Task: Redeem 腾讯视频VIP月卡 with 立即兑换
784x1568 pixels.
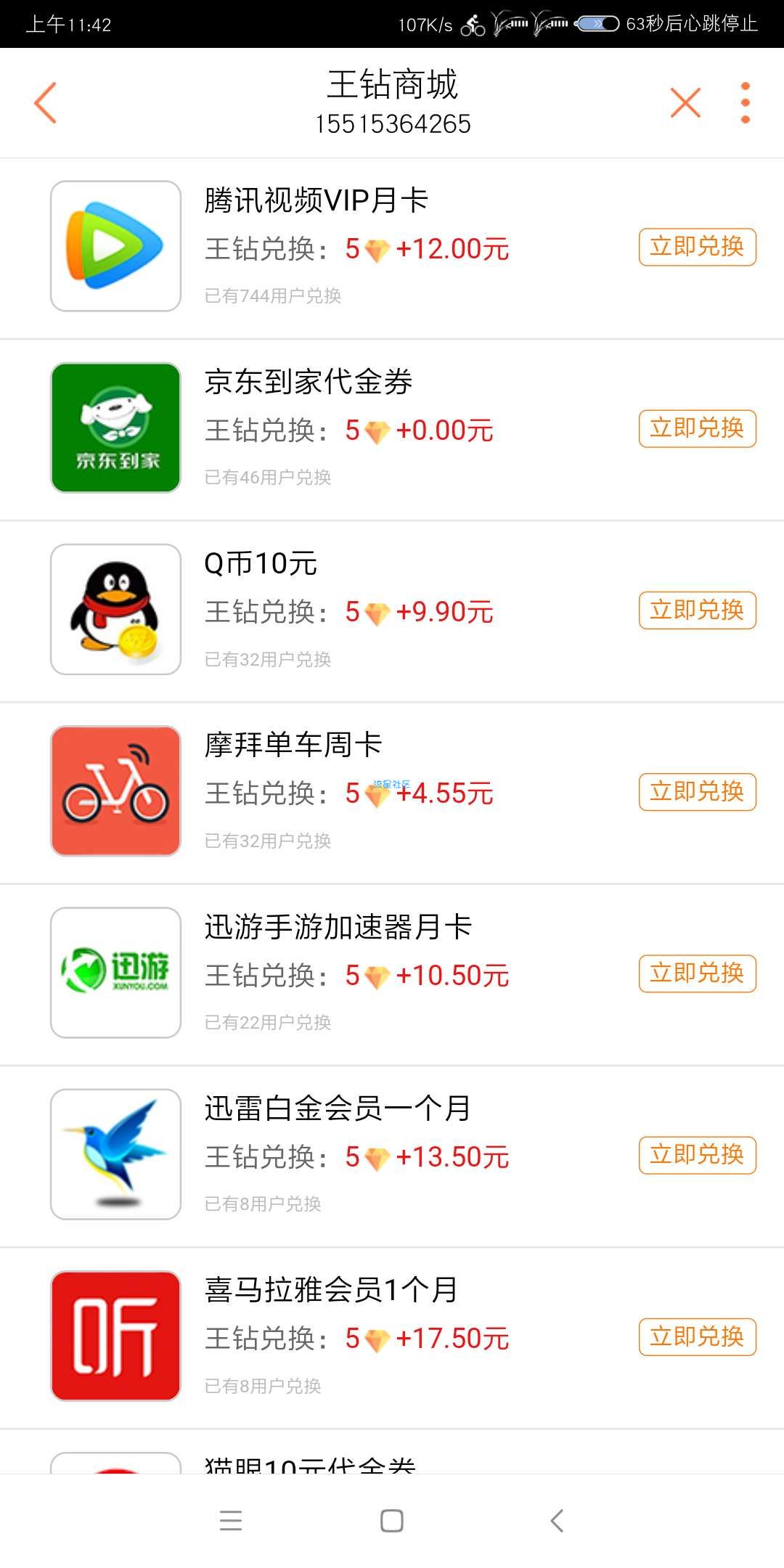Action: (698, 247)
